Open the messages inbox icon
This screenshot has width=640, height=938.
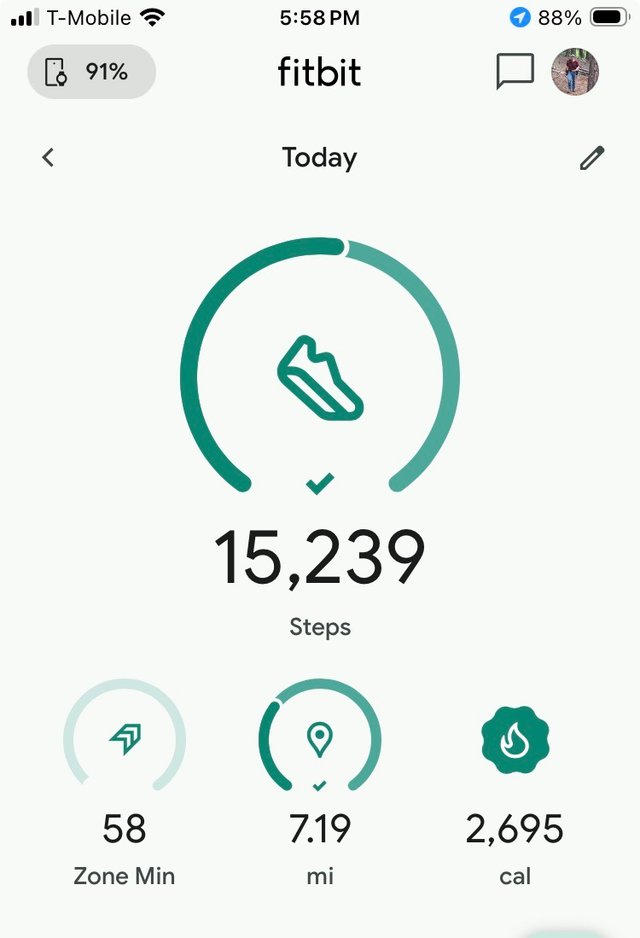515,71
